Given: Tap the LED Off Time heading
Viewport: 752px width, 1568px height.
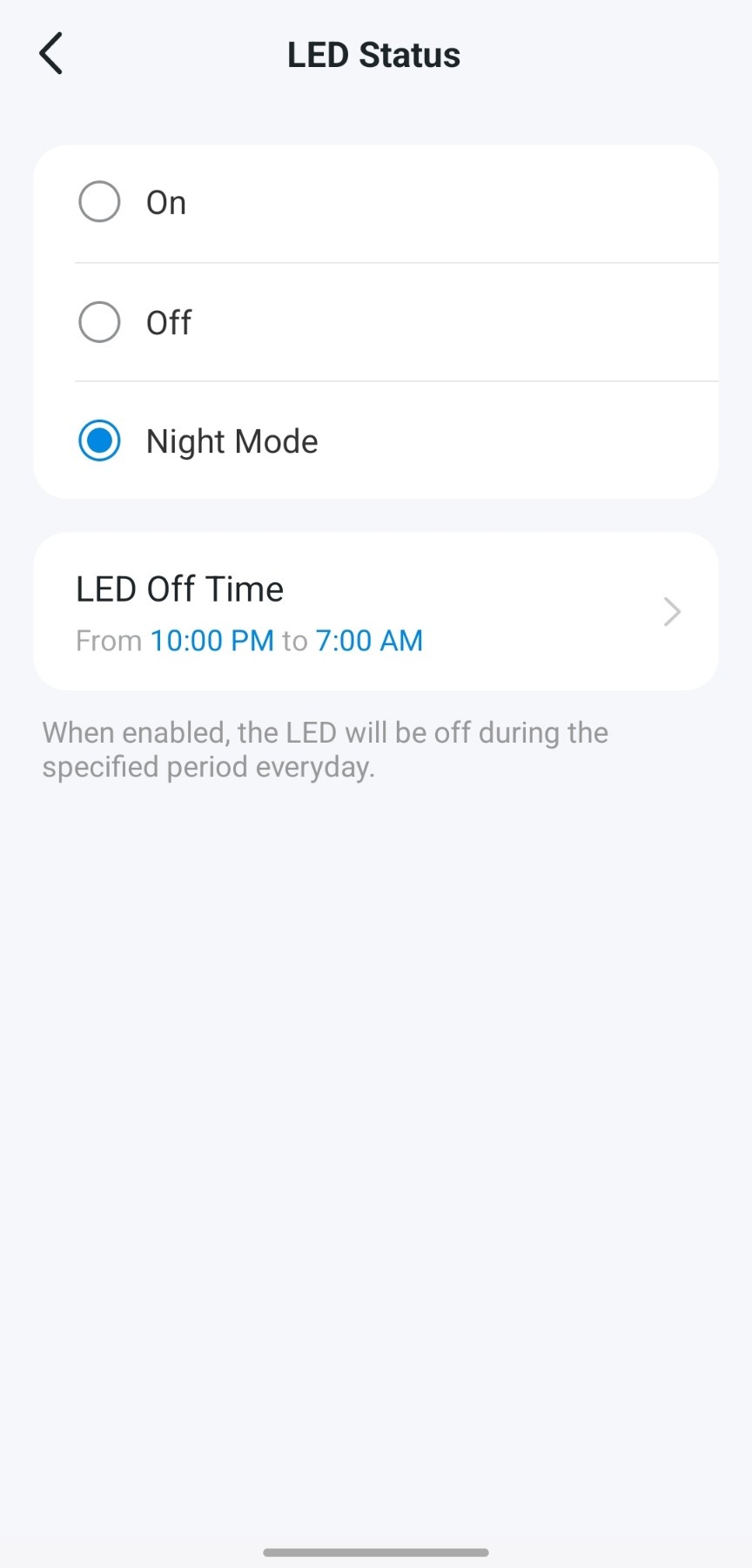Looking at the screenshot, I should point(179,589).
